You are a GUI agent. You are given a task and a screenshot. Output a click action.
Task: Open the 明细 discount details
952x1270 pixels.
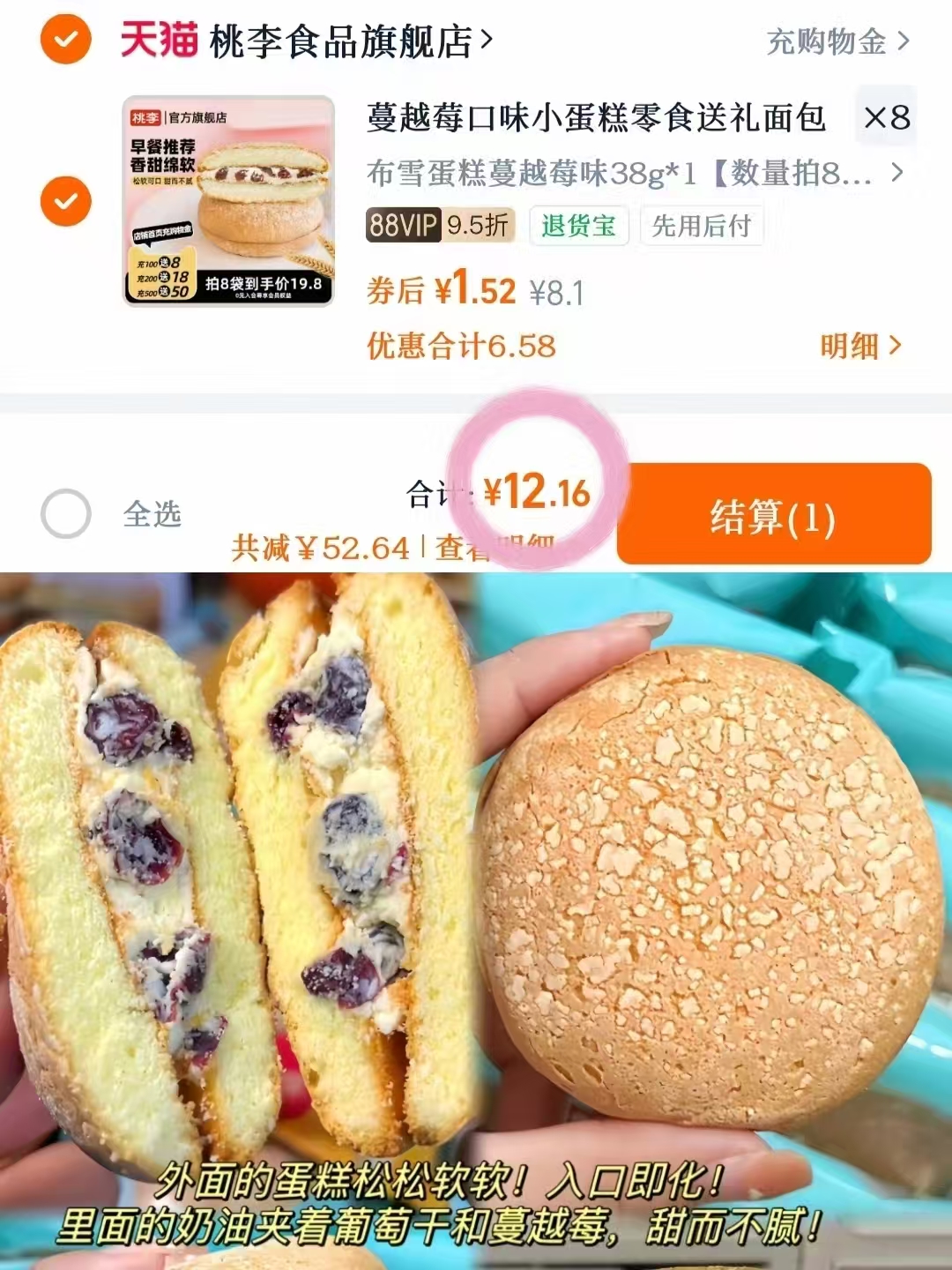pyautogui.click(x=855, y=347)
